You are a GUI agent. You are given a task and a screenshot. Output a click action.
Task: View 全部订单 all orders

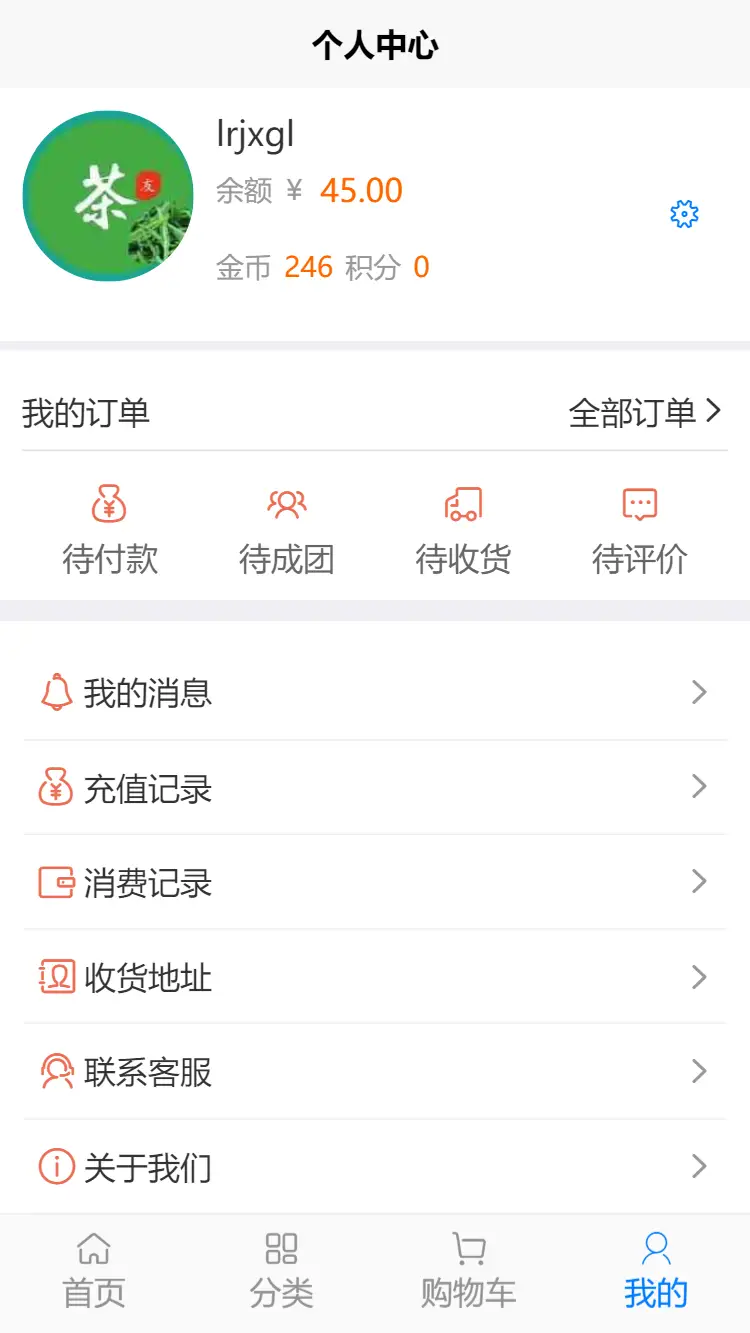645,412
